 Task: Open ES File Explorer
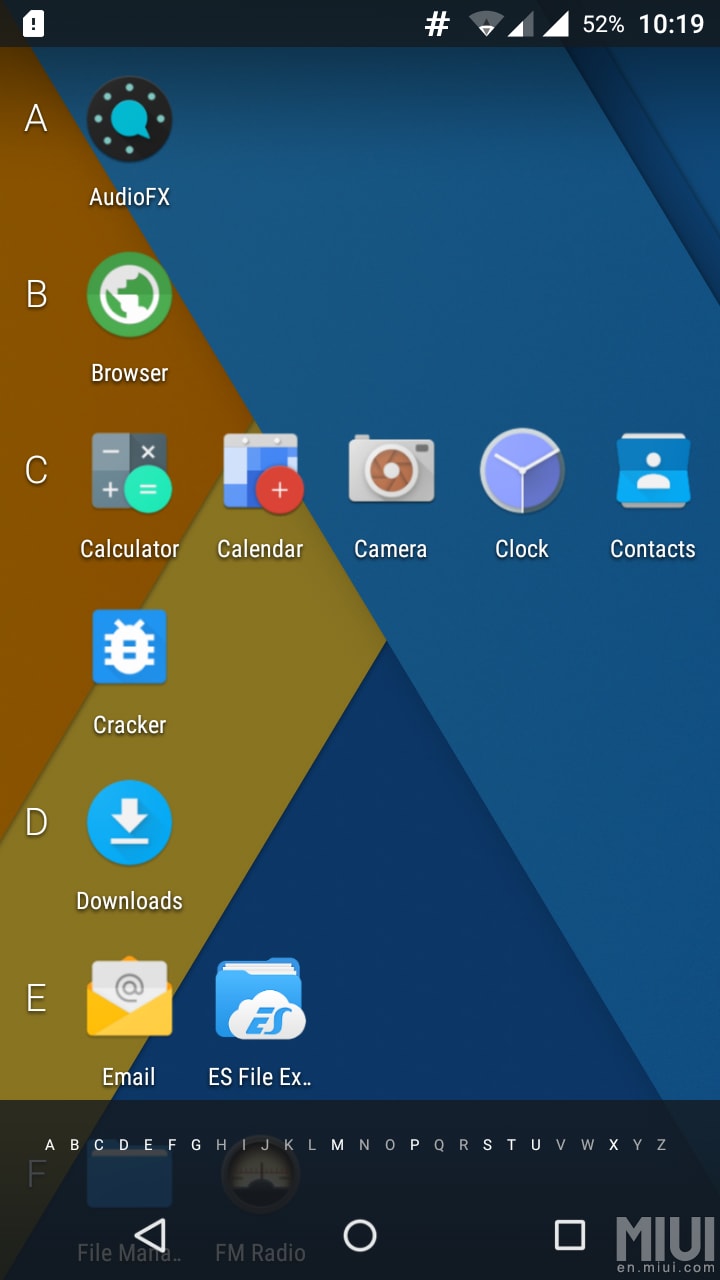[260, 1000]
